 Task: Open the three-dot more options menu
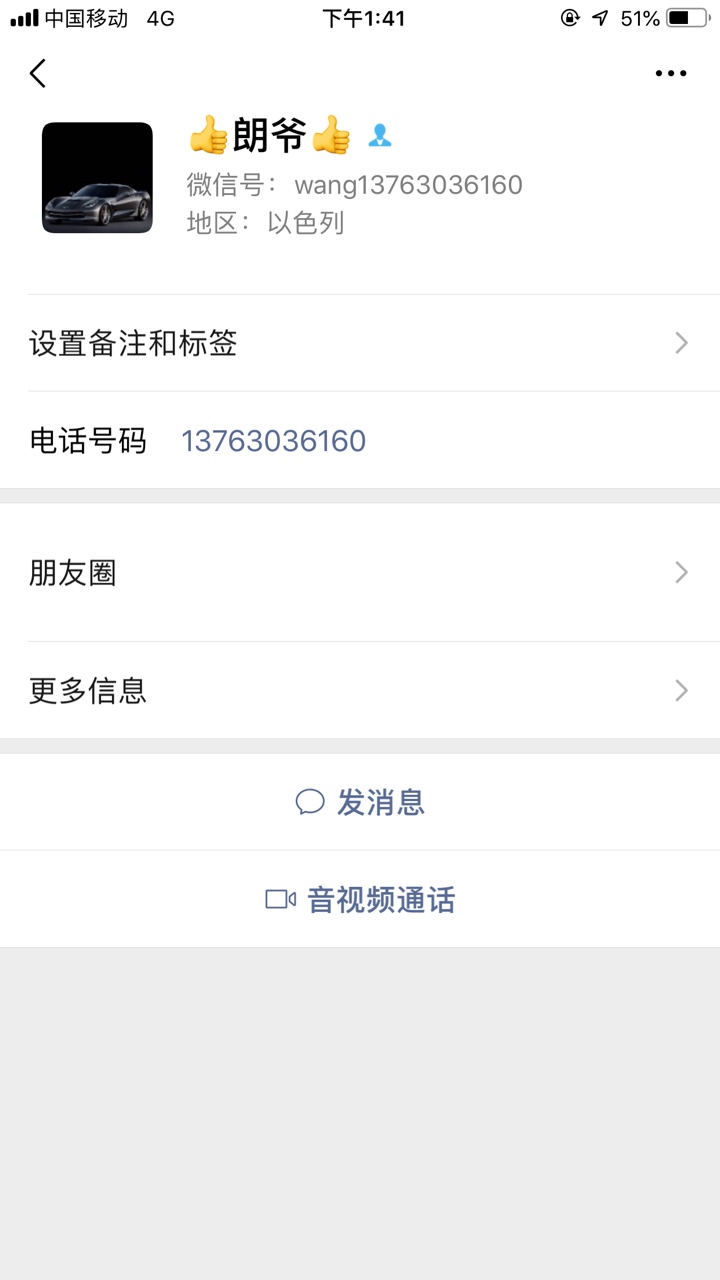[x=671, y=73]
